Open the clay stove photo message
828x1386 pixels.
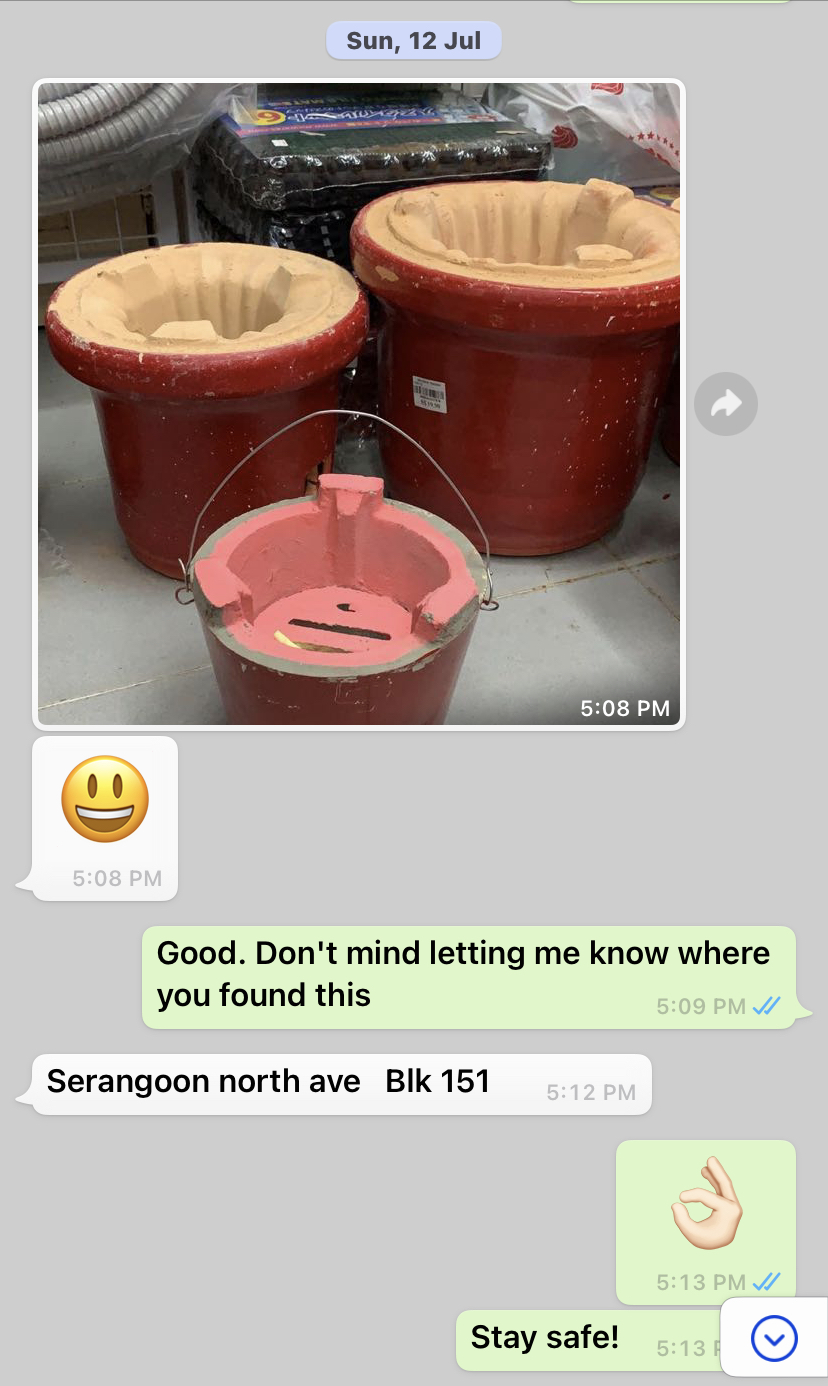pos(359,403)
